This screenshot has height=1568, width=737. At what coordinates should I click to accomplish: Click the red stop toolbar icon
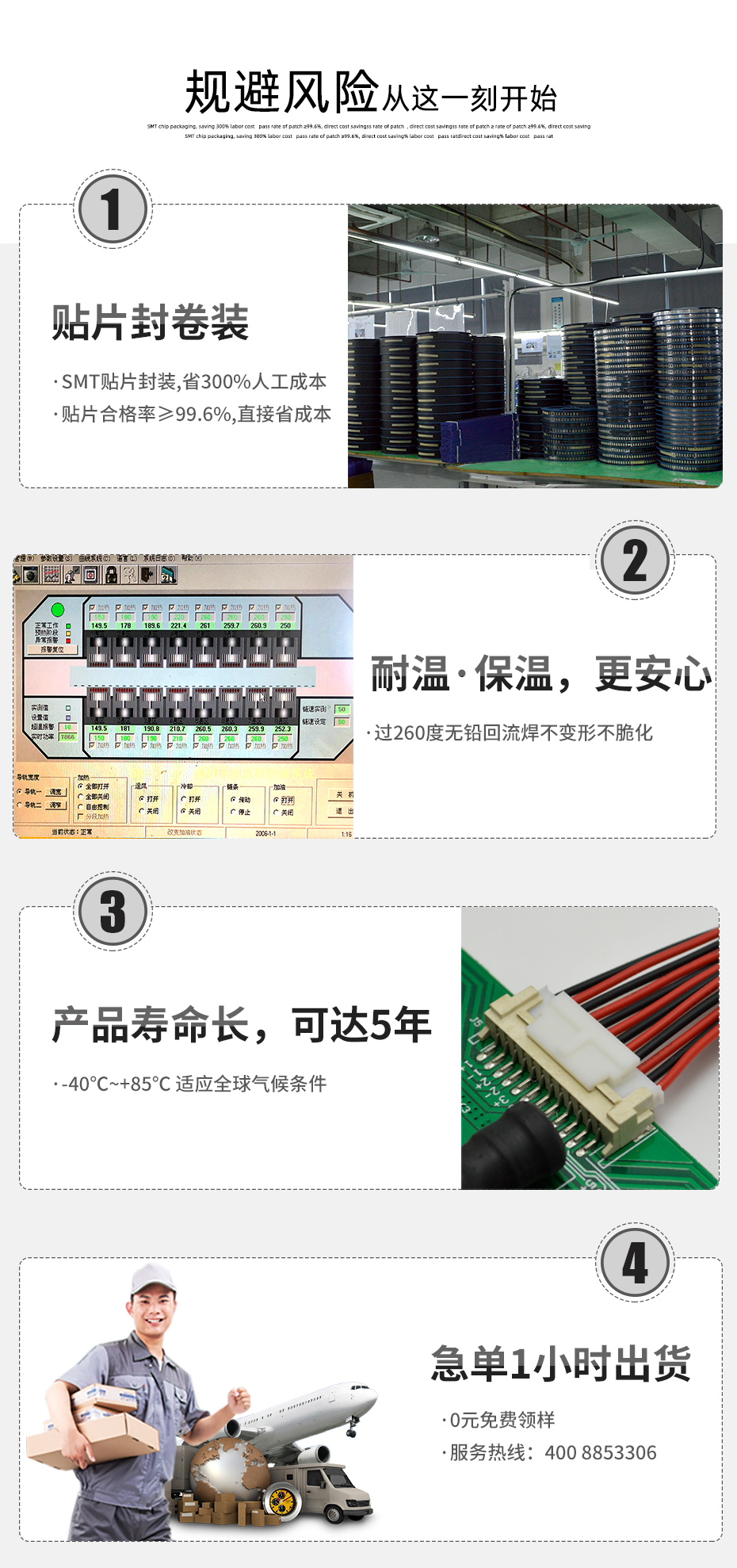coord(90,576)
